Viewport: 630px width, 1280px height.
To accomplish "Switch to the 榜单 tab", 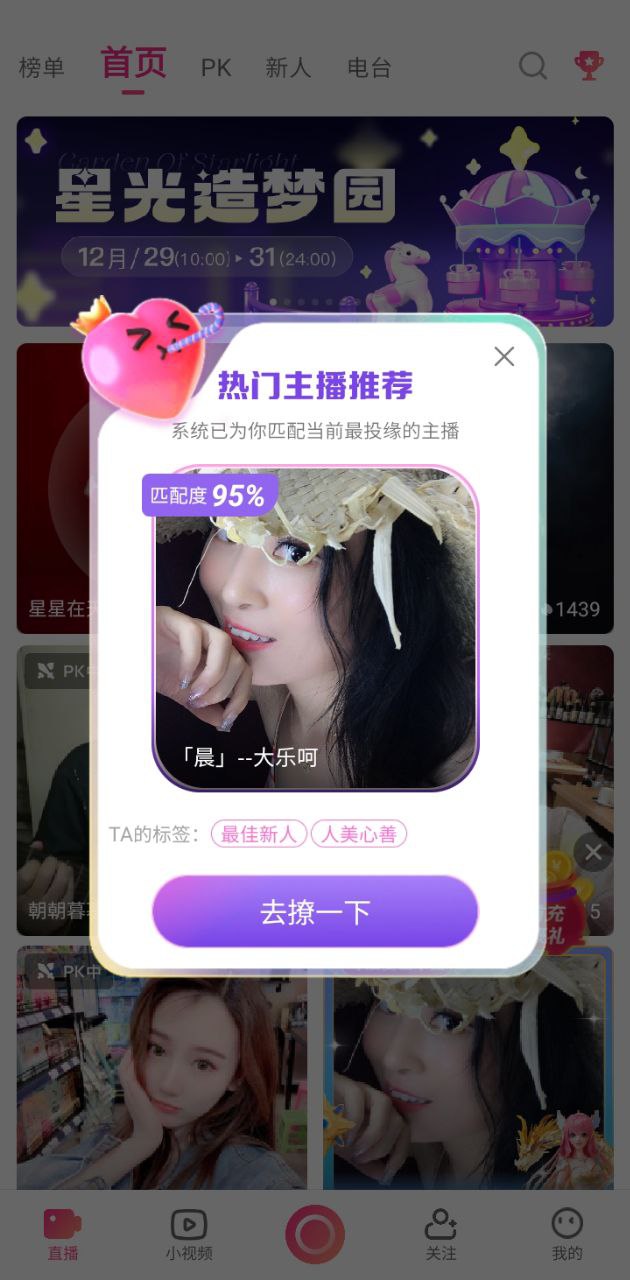I will pos(42,68).
